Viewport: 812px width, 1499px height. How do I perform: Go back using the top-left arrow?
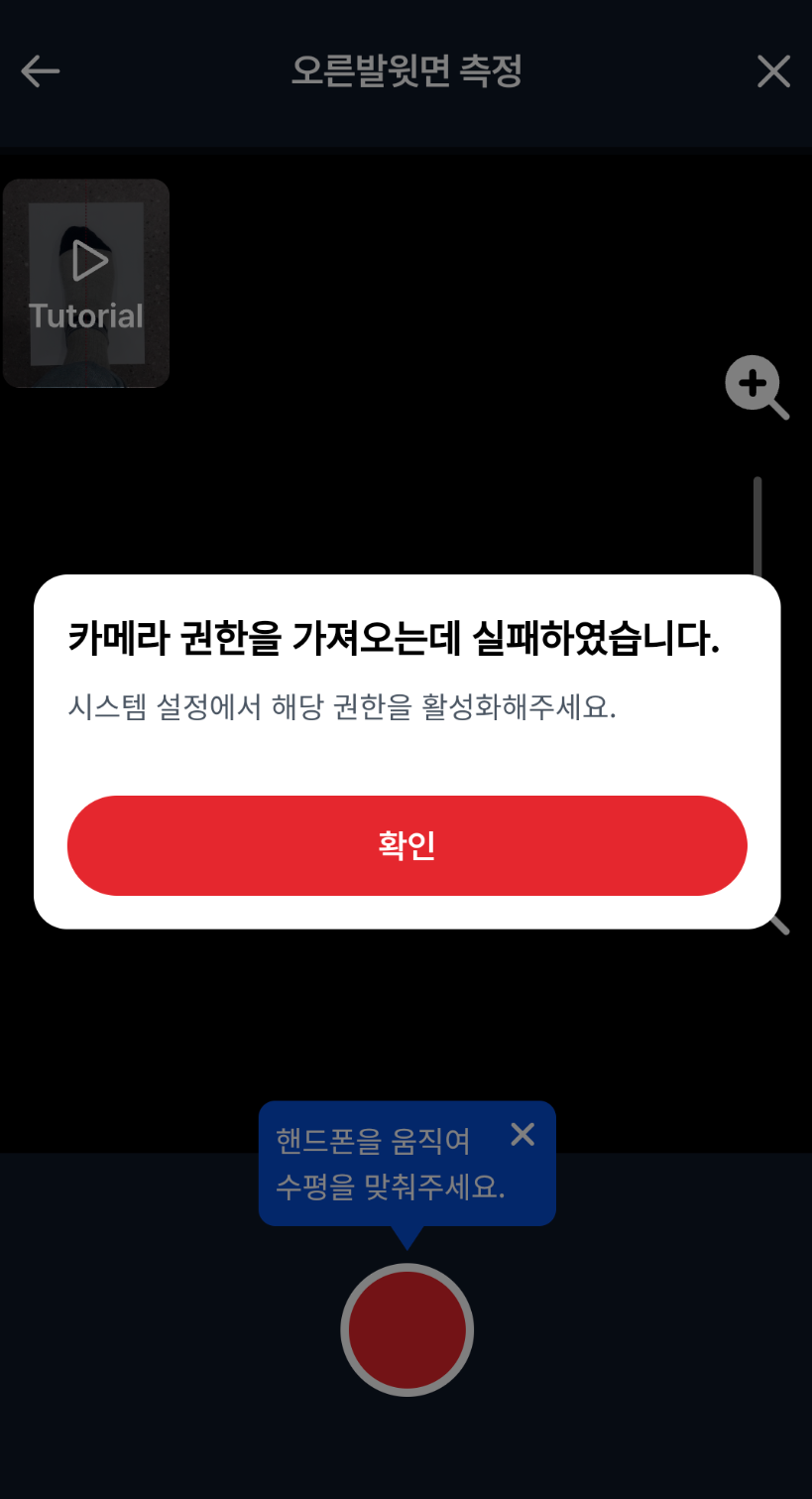tap(41, 71)
